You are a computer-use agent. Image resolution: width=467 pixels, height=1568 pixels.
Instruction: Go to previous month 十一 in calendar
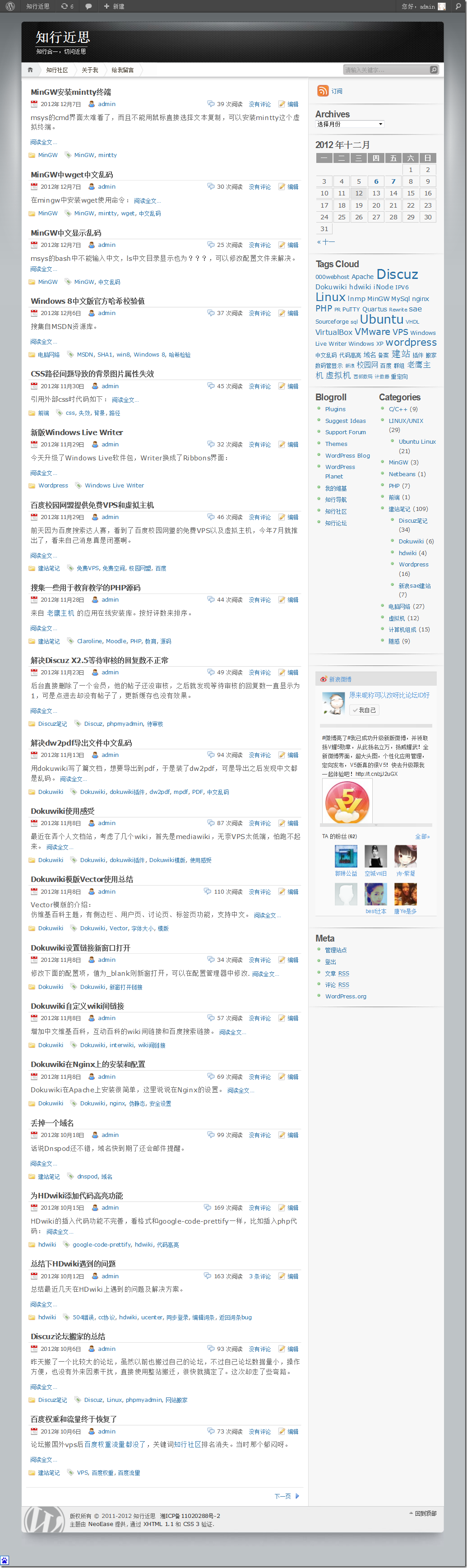[325, 241]
